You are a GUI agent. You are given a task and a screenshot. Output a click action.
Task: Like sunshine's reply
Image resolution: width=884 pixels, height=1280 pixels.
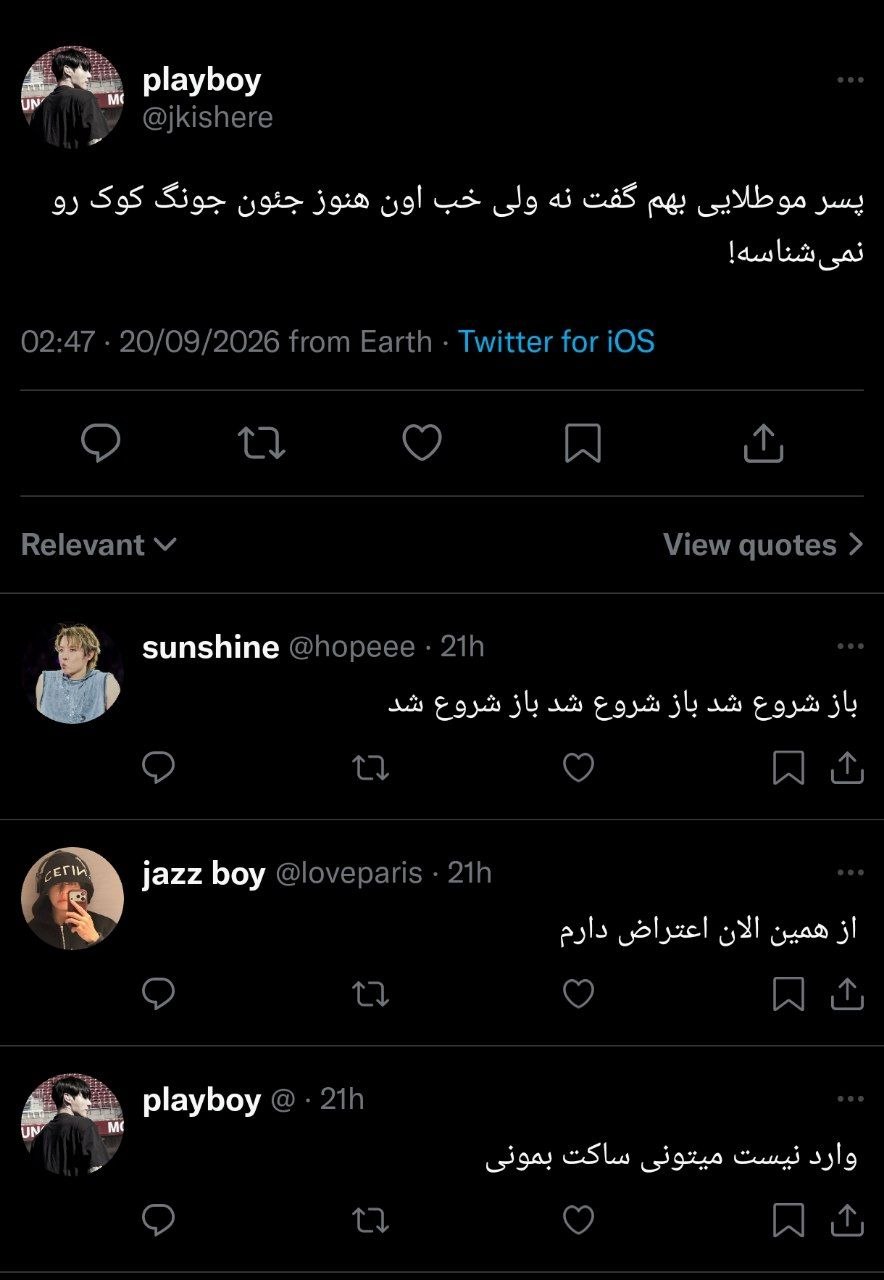[x=579, y=768]
